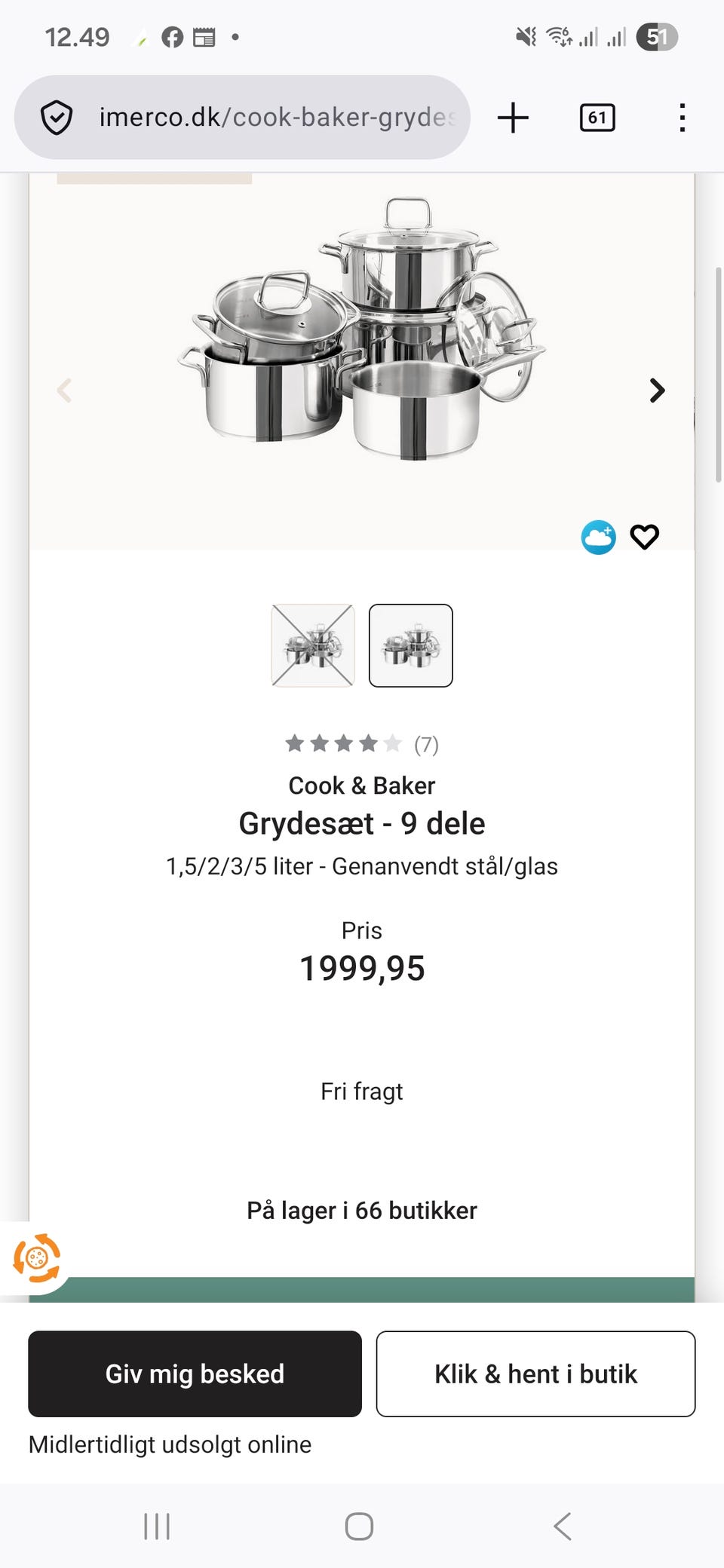This screenshot has height=1568, width=724.
Task: Tap the blue cloud price-alert icon
Action: click(x=598, y=537)
